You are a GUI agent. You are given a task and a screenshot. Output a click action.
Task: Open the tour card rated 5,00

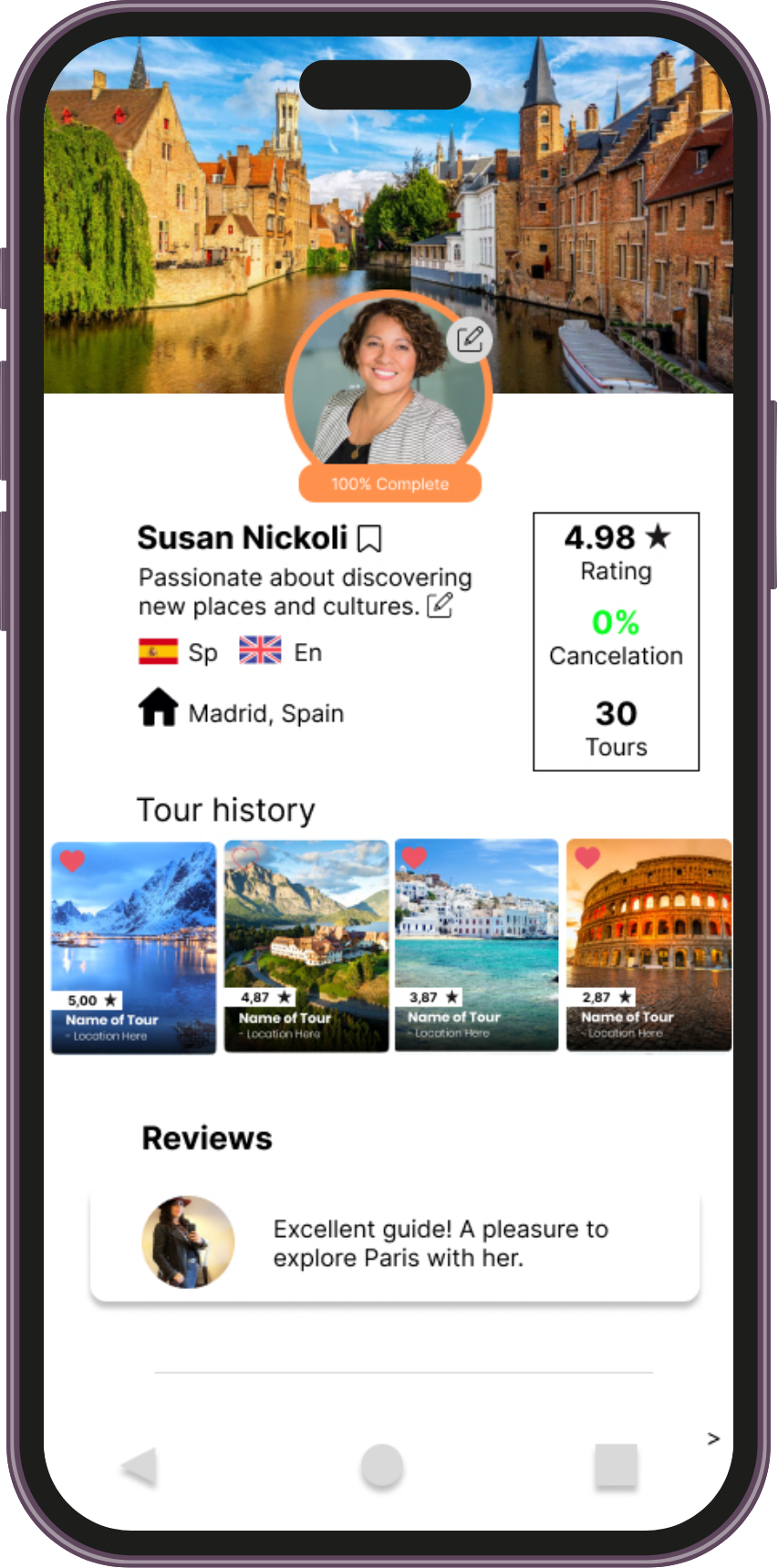133,949
